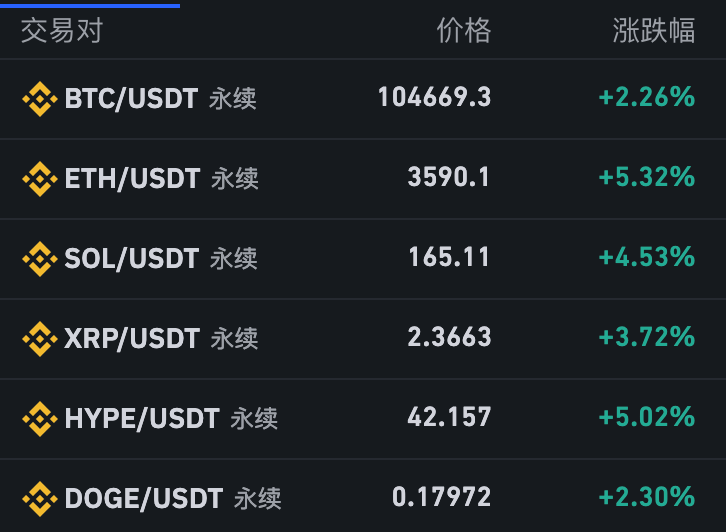
Task: View the XRP/USDT perpetual contract
Action: point(132,338)
